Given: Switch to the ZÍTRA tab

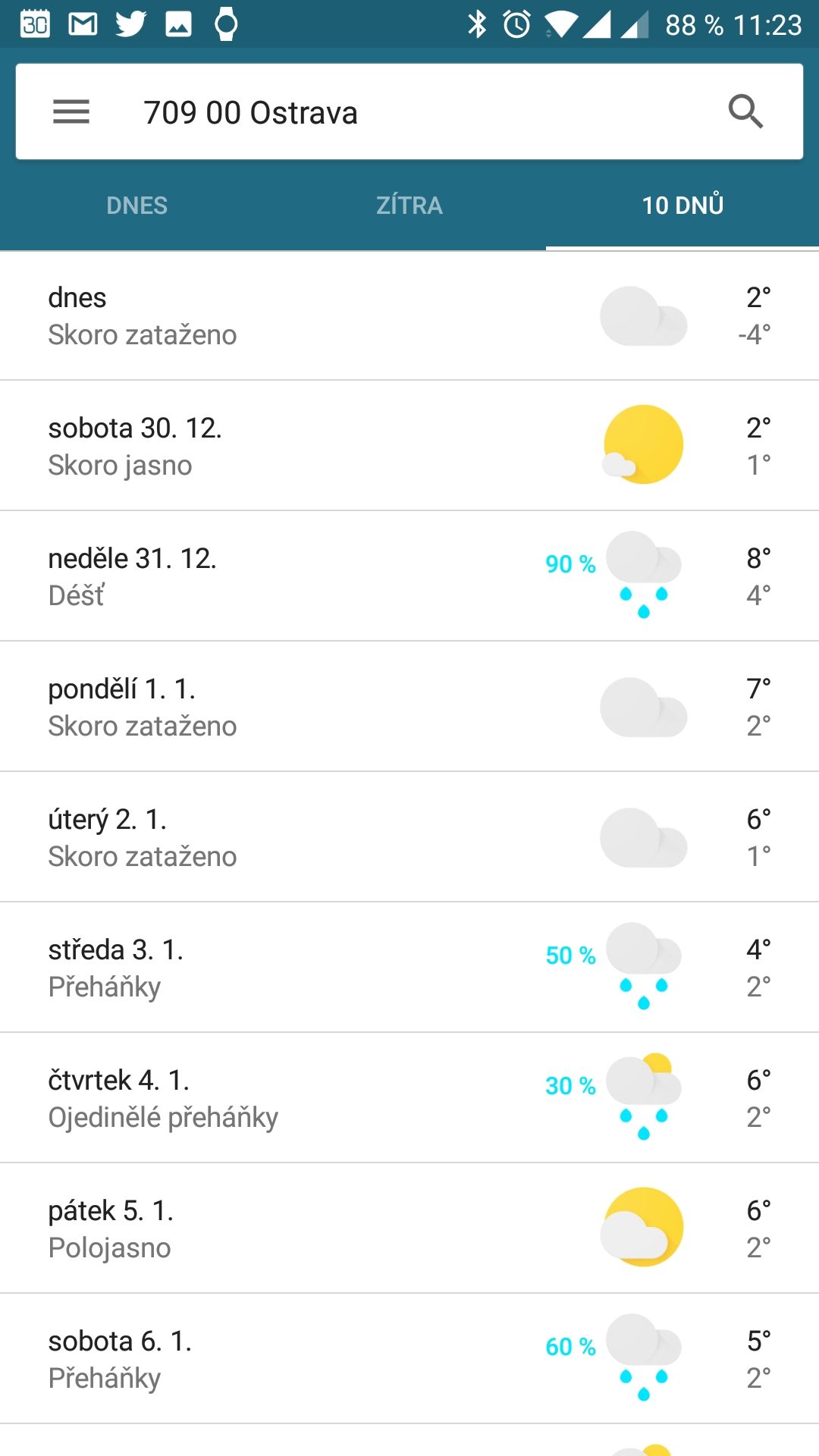Looking at the screenshot, I should (x=409, y=206).
